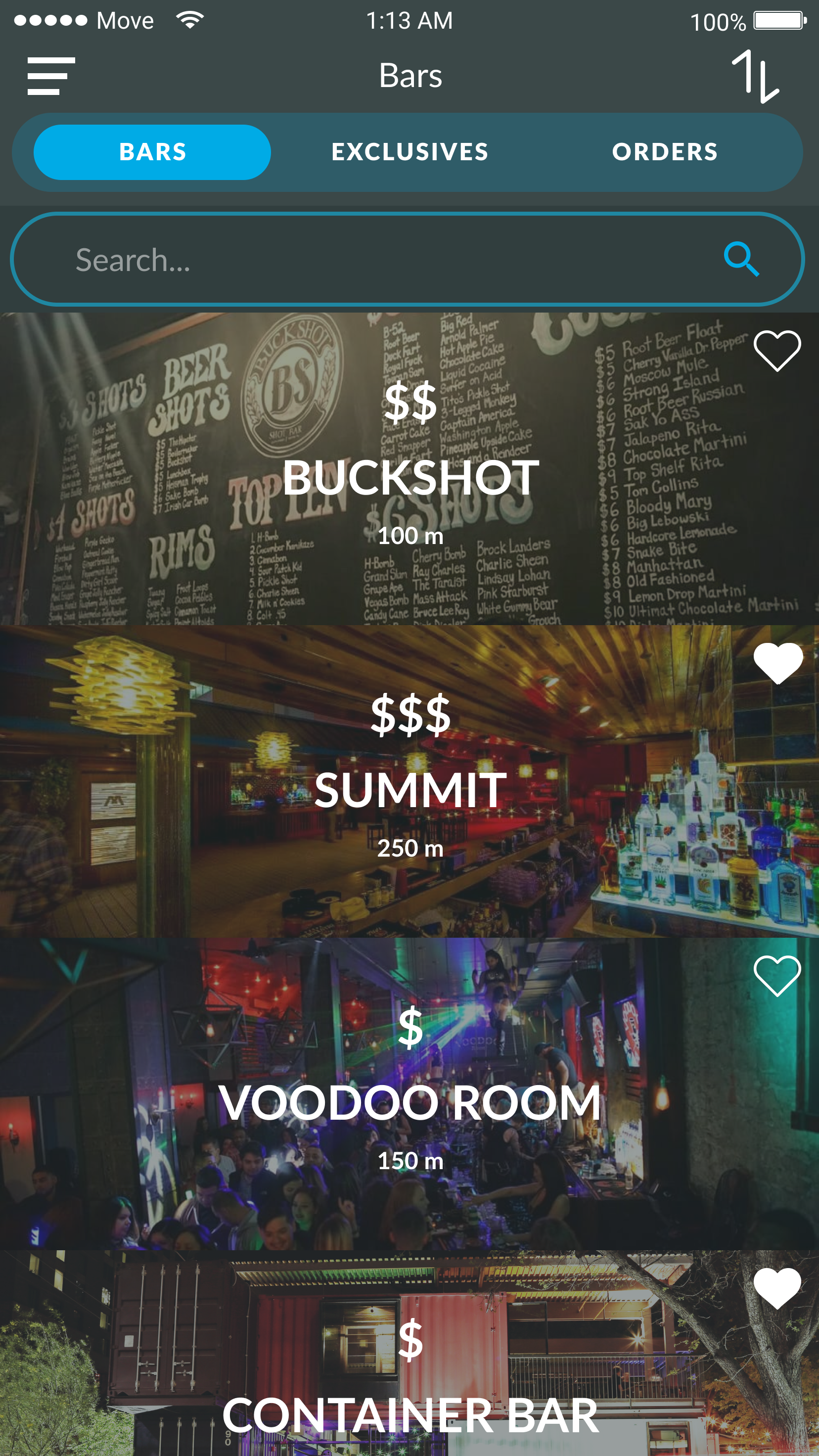Click the battery indicator icon
The image size is (819, 1456).
[x=780, y=20]
